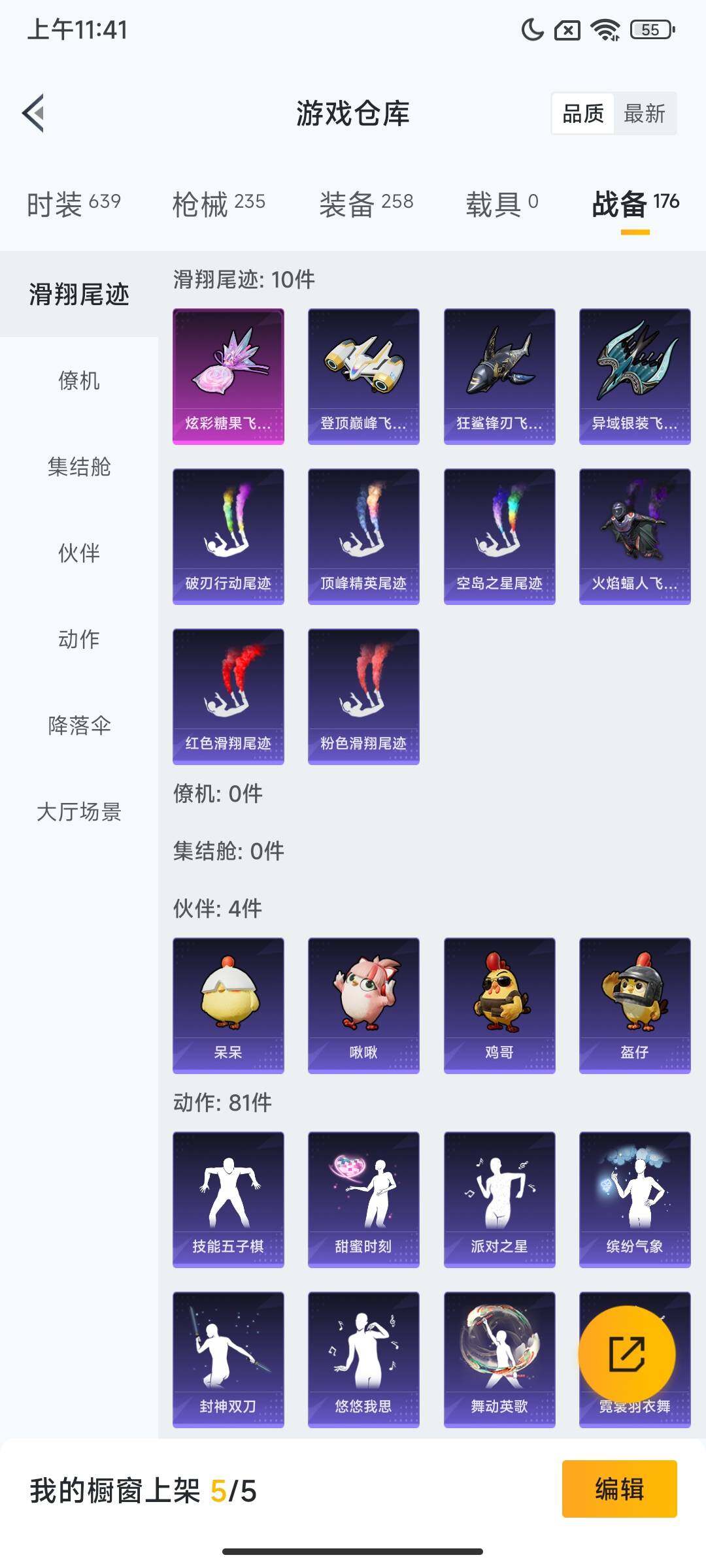Open the 大厅场景 category
Viewport: 706px width, 1568px height.
click(79, 811)
